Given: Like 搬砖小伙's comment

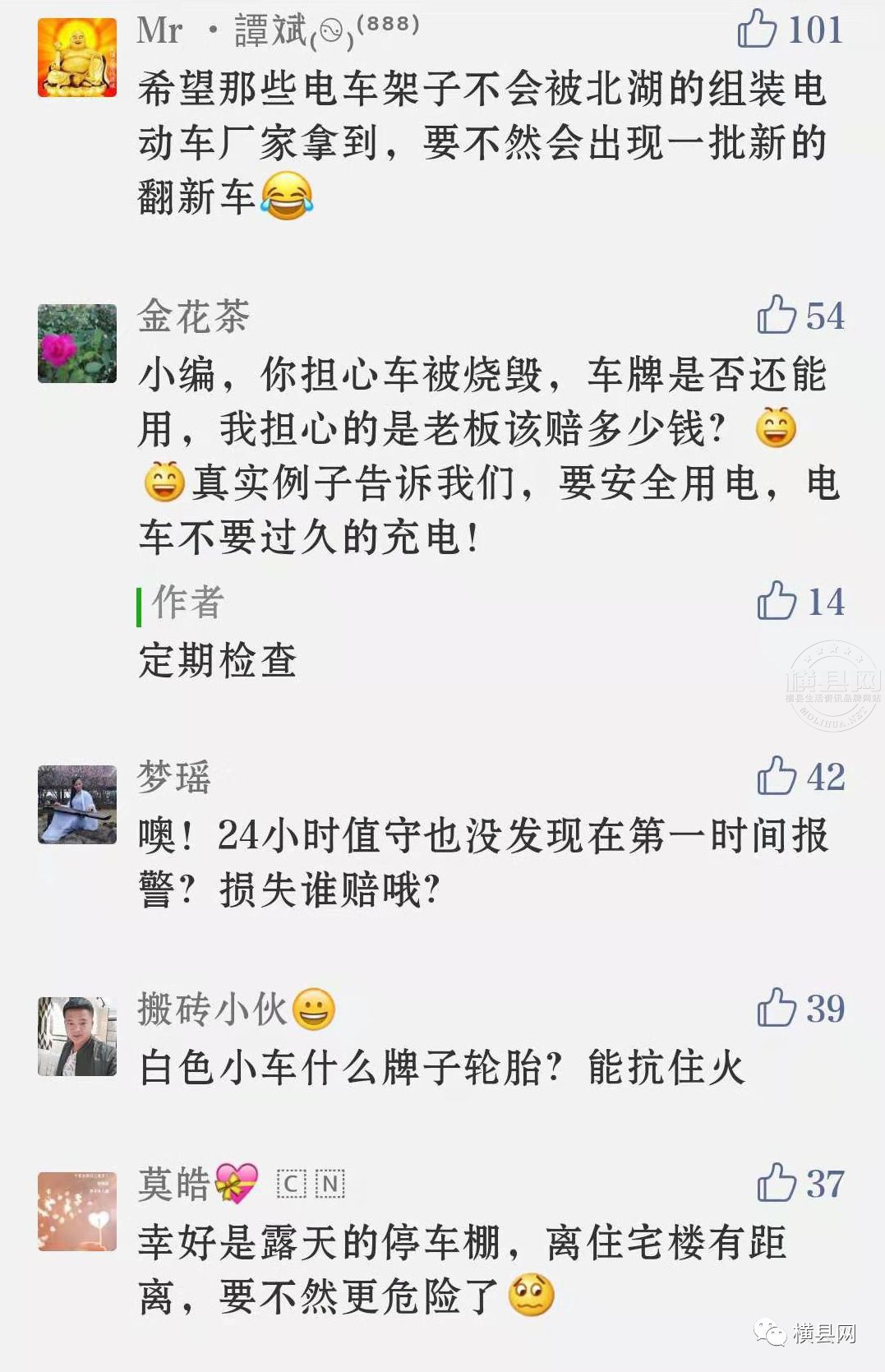Looking at the screenshot, I should click(x=777, y=1008).
